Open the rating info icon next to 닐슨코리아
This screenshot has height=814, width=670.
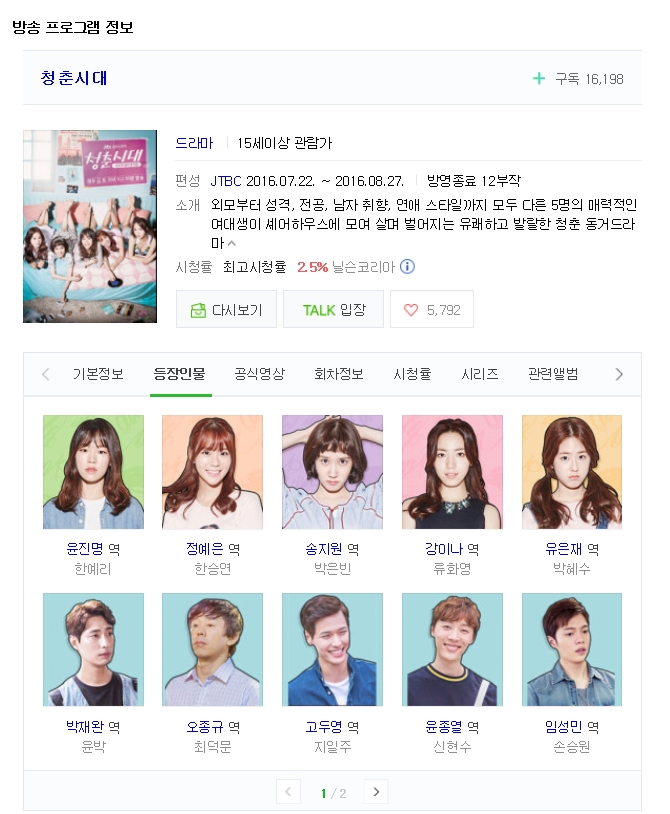408,267
